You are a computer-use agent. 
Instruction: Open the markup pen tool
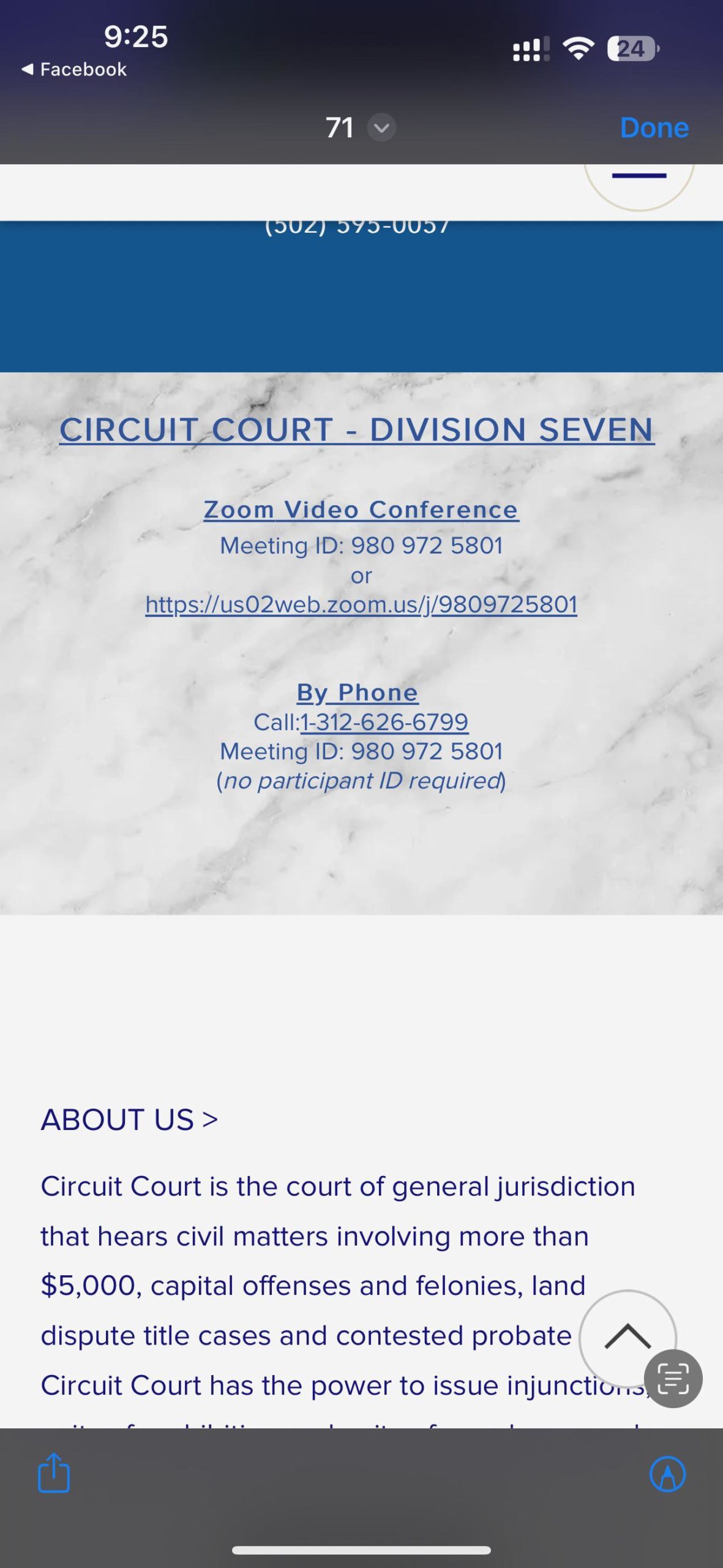point(667,1474)
